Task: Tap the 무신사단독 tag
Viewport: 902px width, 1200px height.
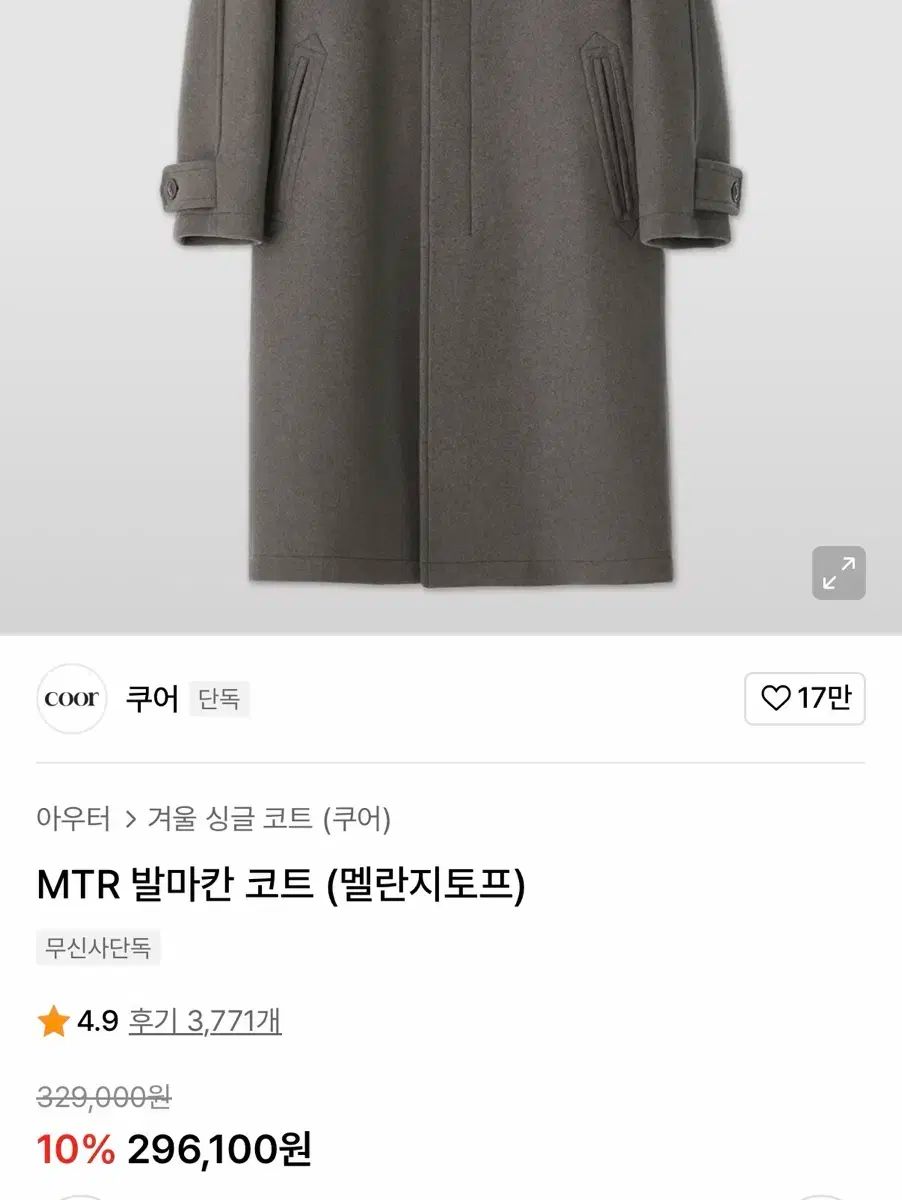Action: [98, 947]
